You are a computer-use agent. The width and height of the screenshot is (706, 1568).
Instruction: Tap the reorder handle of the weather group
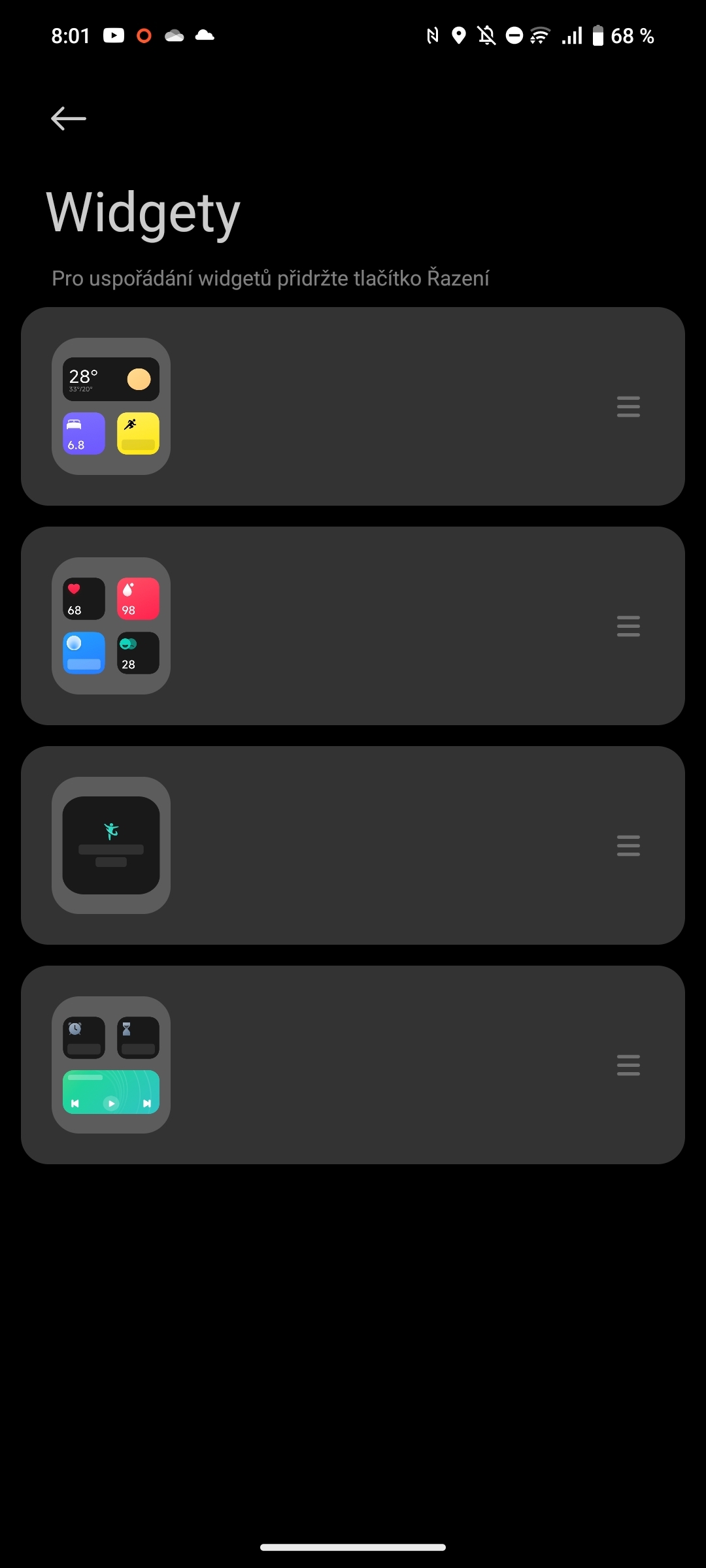628,406
